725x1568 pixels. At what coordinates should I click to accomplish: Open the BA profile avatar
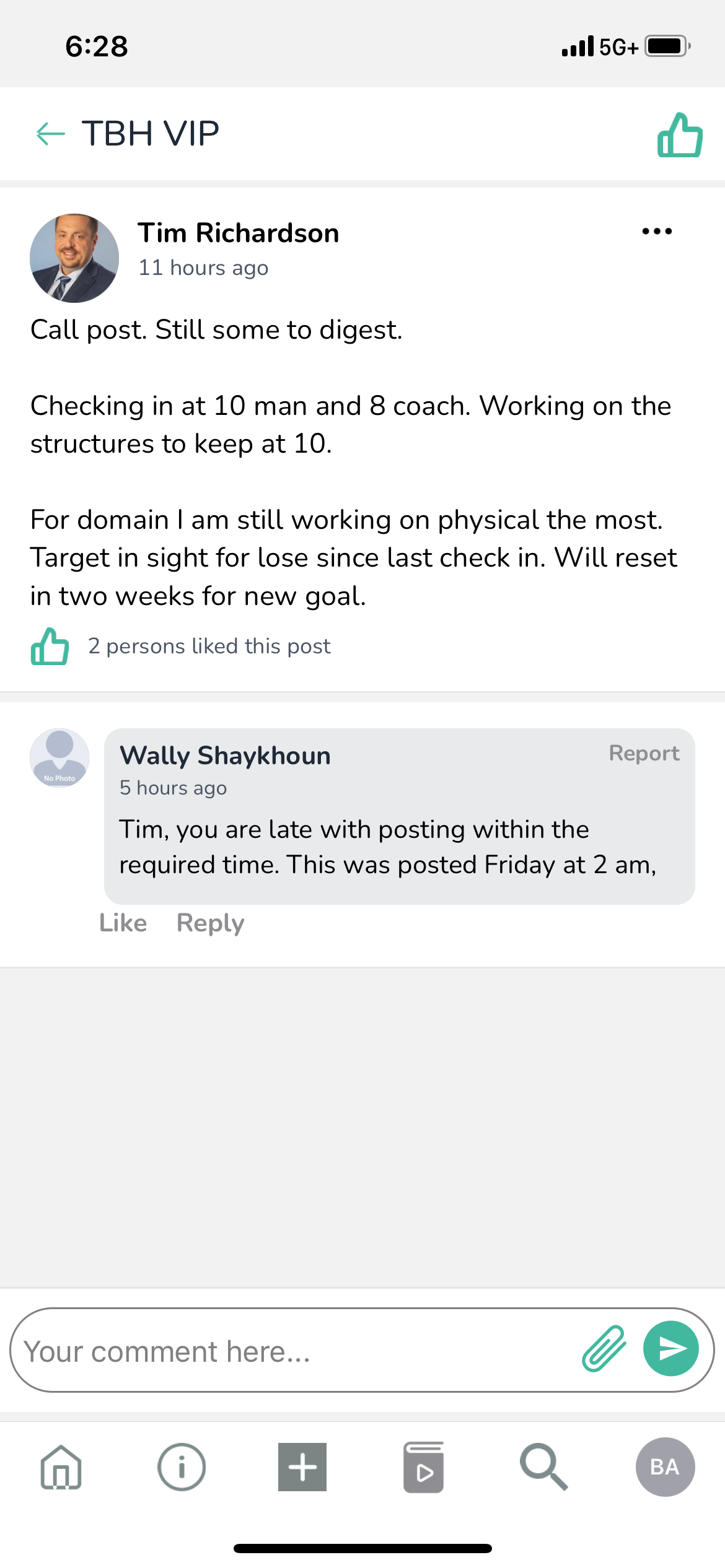pyautogui.click(x=665, y=1466)
